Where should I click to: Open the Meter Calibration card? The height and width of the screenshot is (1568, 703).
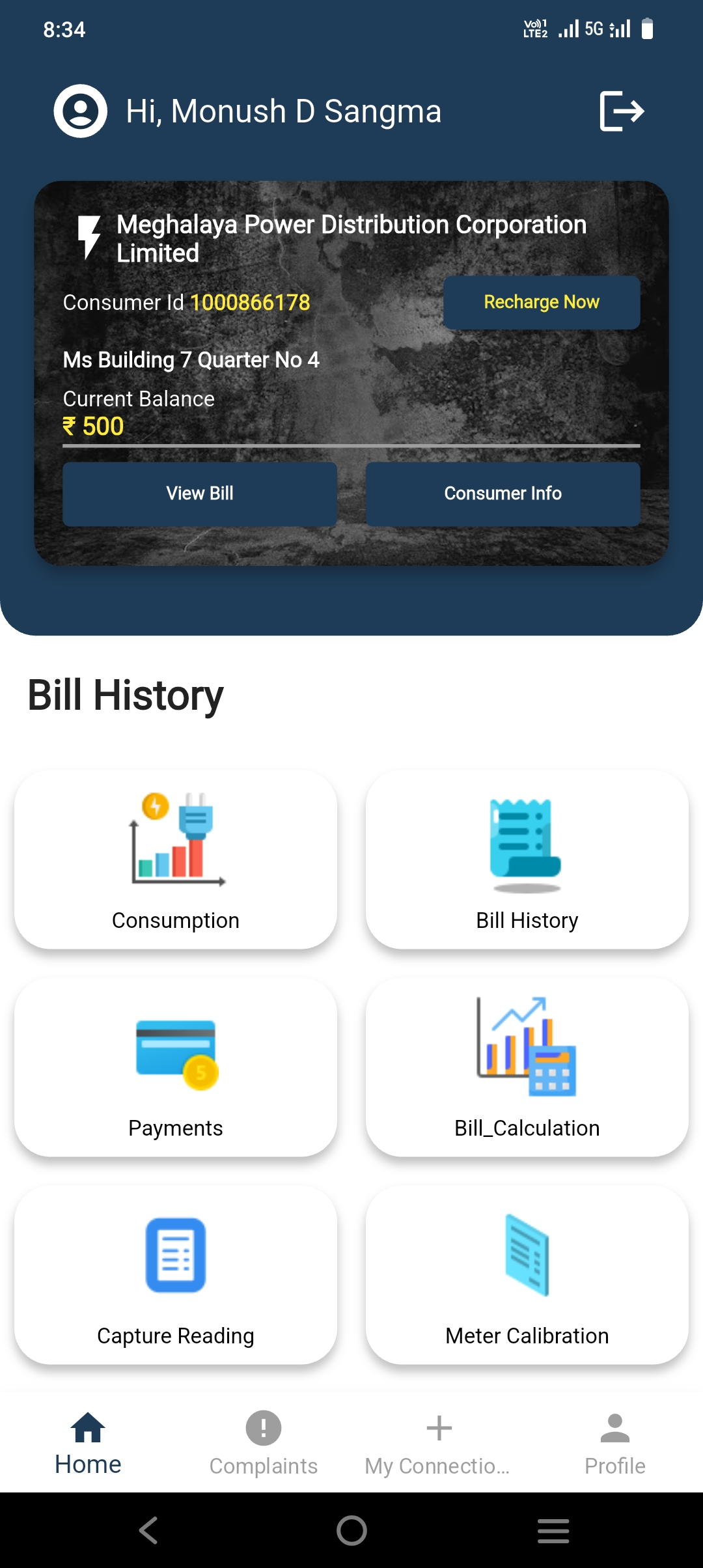click(527, 1275)
